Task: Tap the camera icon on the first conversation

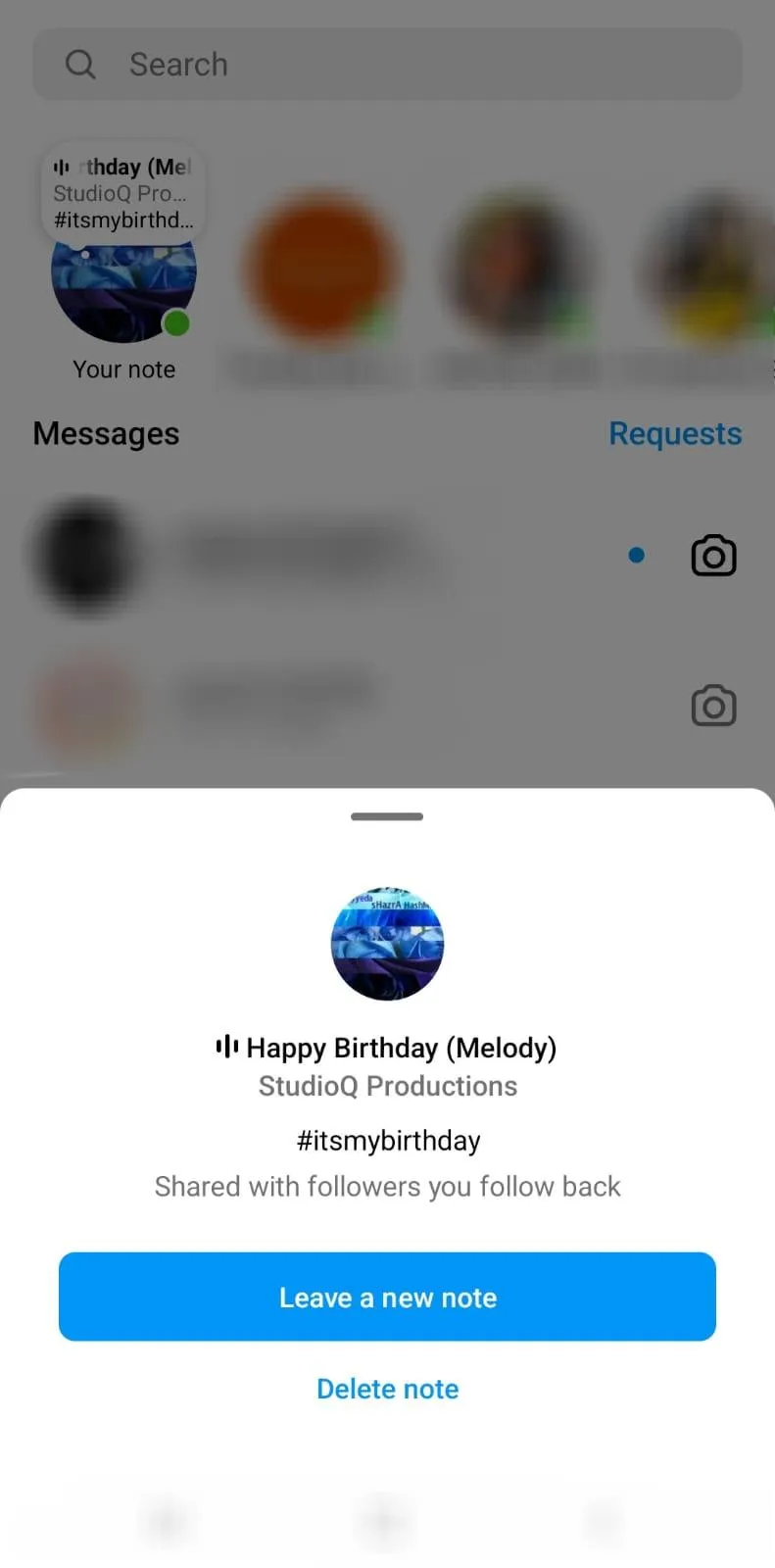Action: [713, 555]
